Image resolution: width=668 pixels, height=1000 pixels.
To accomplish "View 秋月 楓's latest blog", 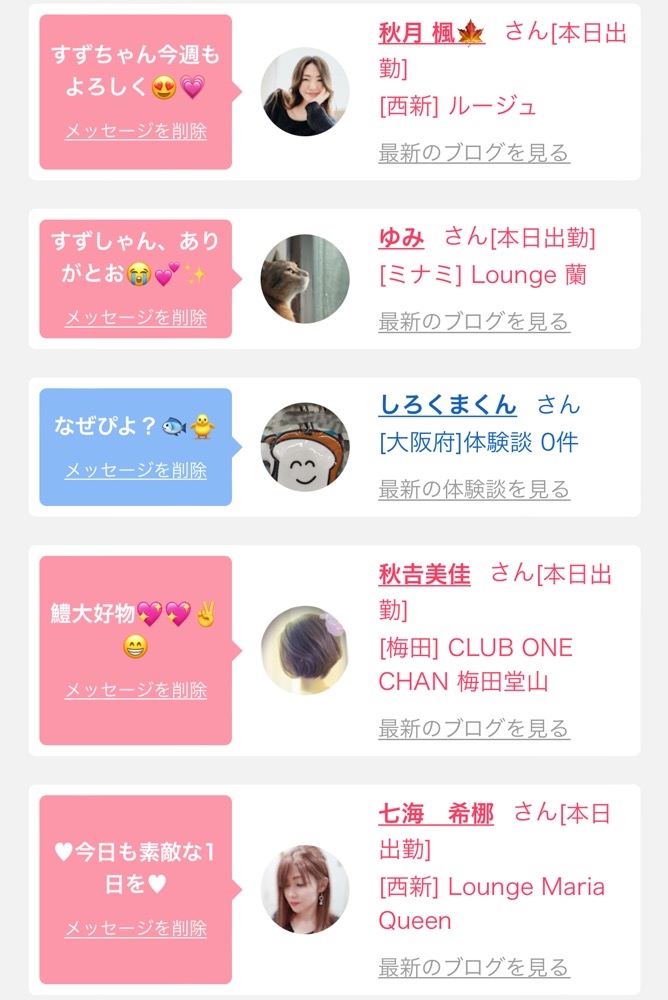I will click(x=473, y=153).
